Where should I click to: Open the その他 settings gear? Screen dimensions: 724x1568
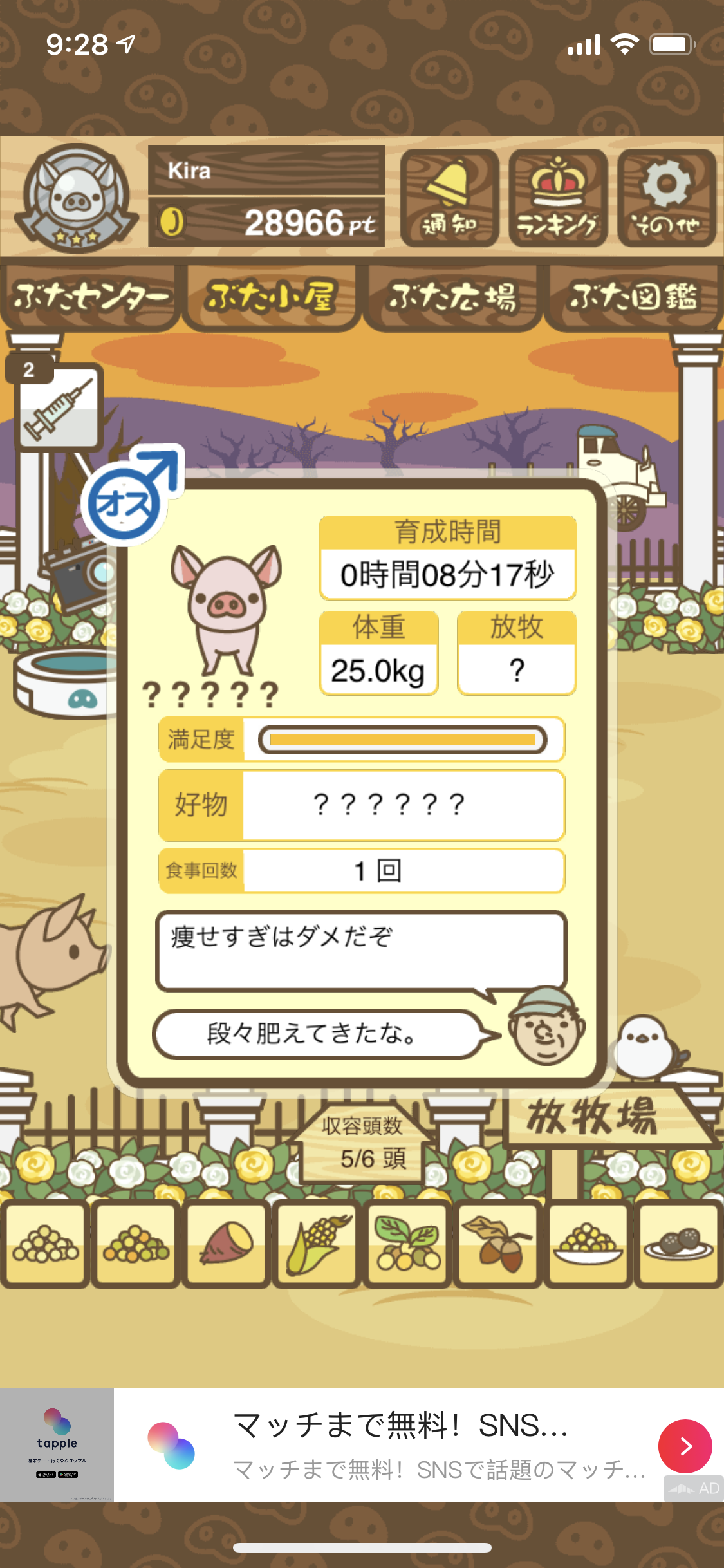[667, 198]
